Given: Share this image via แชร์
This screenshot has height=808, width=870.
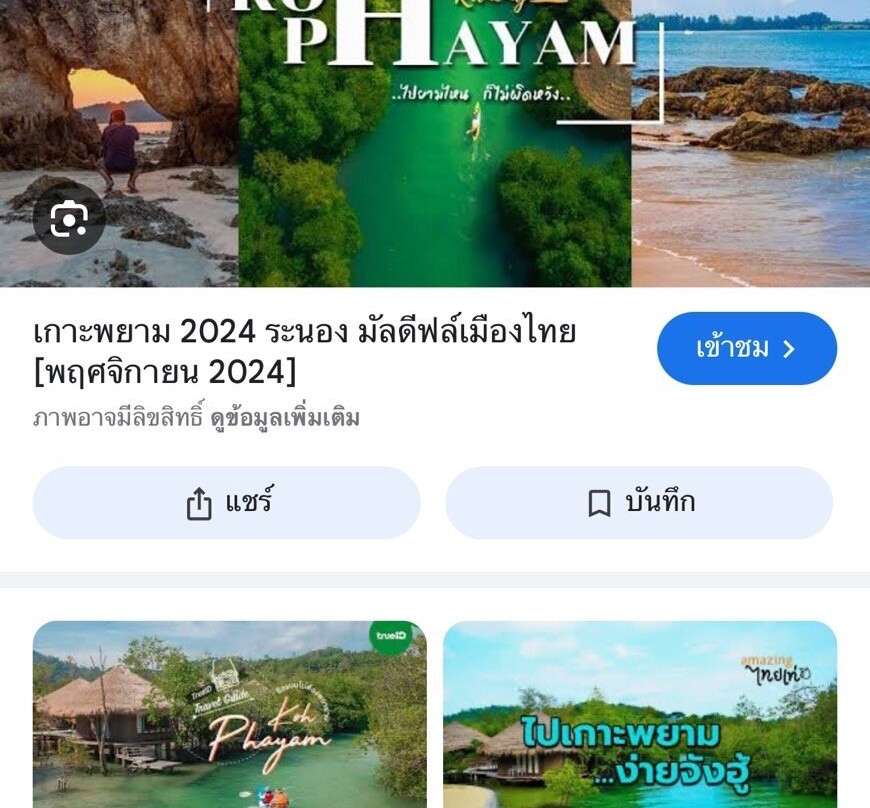Looking at the screenshot, I should pos(227,503).
